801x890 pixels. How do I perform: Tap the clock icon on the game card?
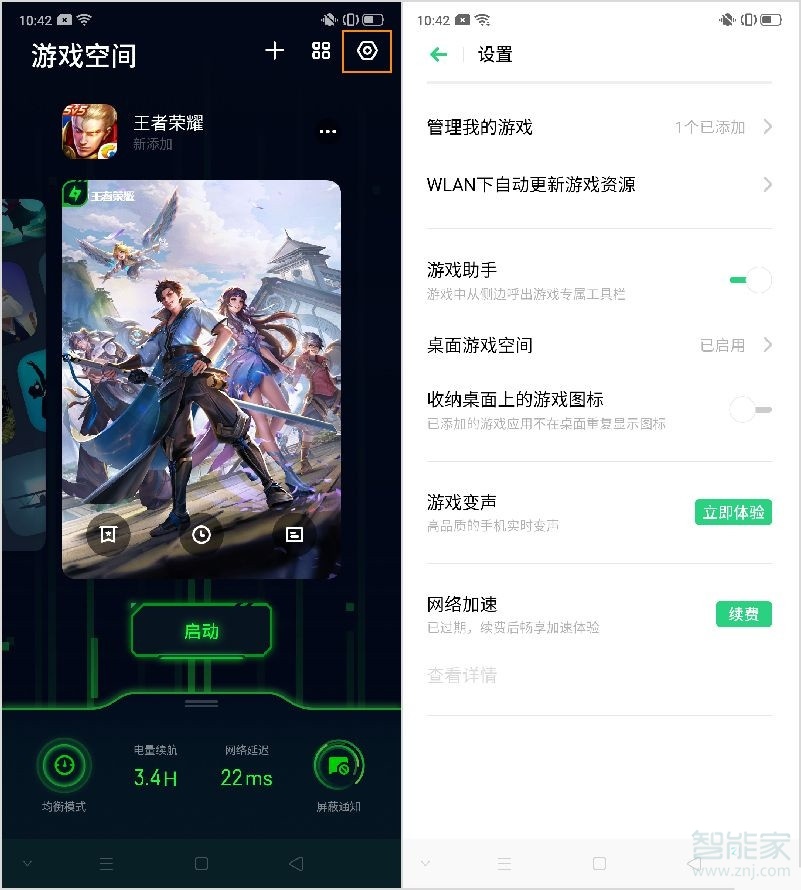[201, 535]
